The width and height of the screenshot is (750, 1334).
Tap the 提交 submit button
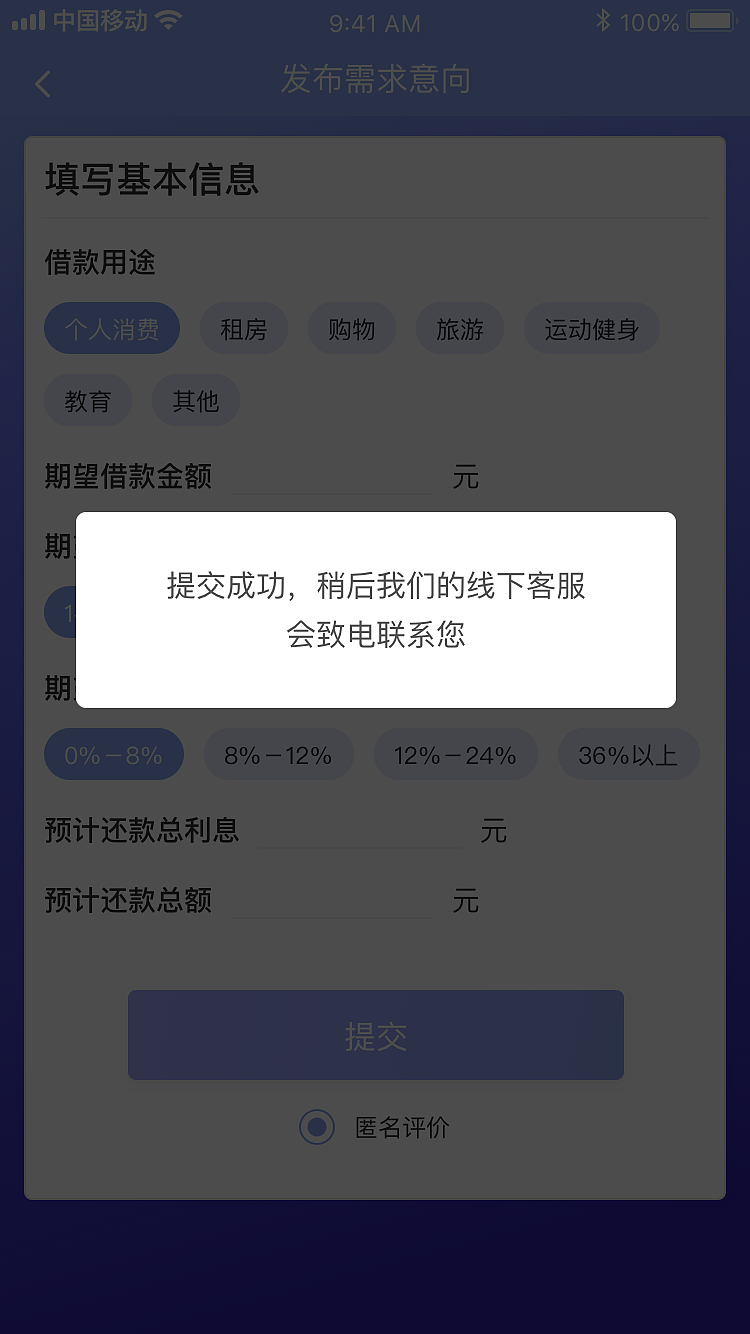pos(375,1035)
